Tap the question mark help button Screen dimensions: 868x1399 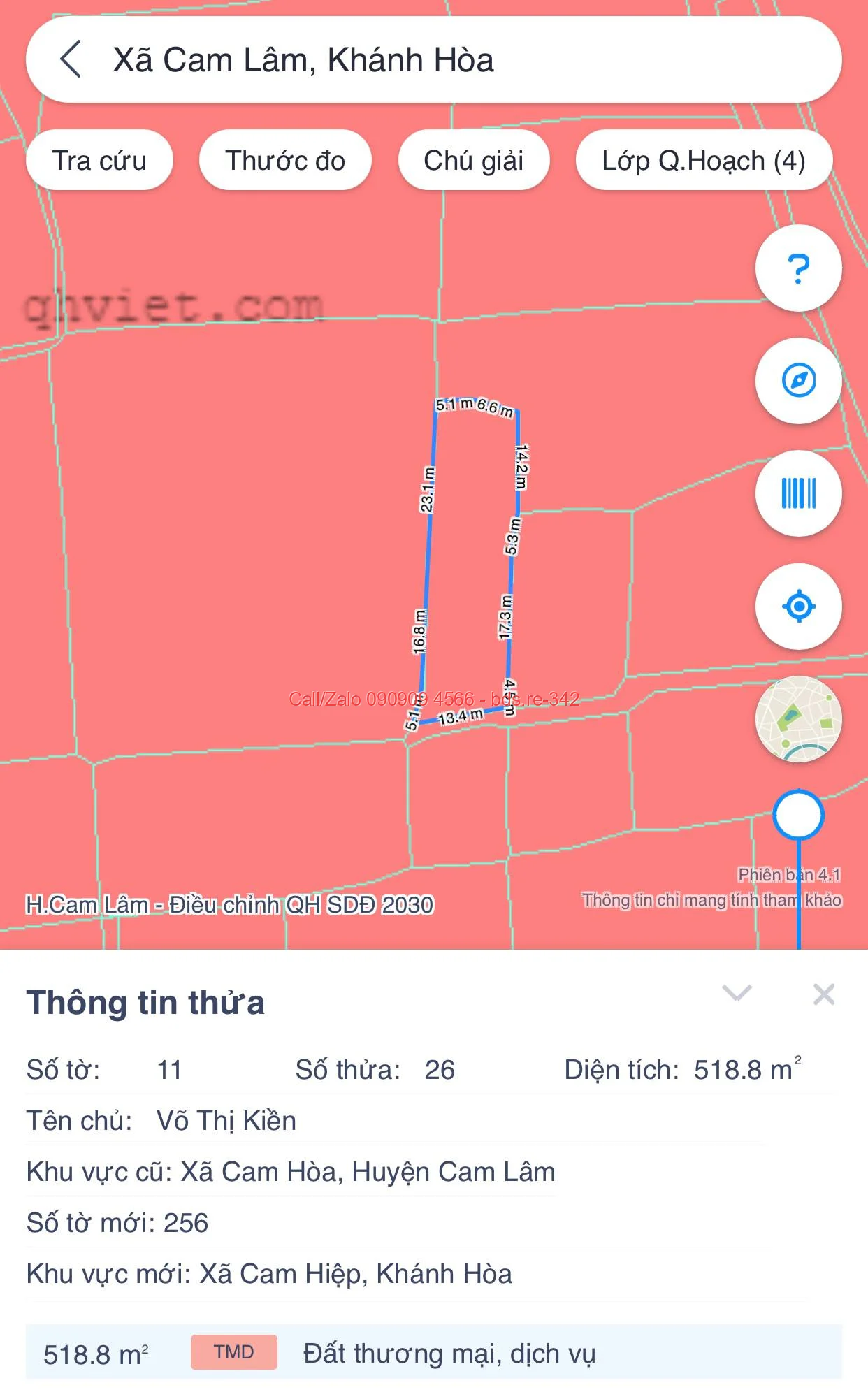pos(798,268)
